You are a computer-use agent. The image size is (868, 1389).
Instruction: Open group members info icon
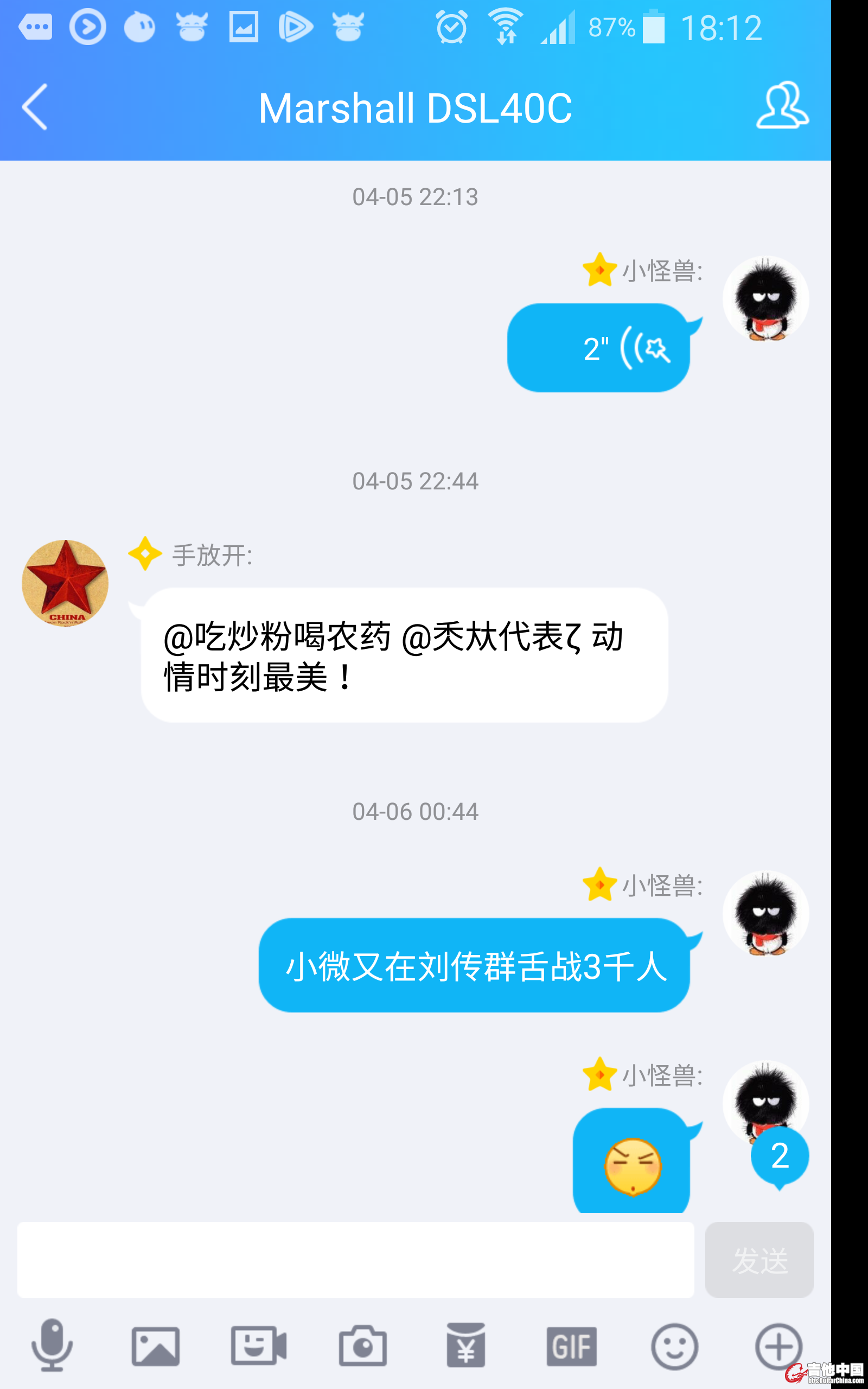pyautogui.click(x=782, y=106)
